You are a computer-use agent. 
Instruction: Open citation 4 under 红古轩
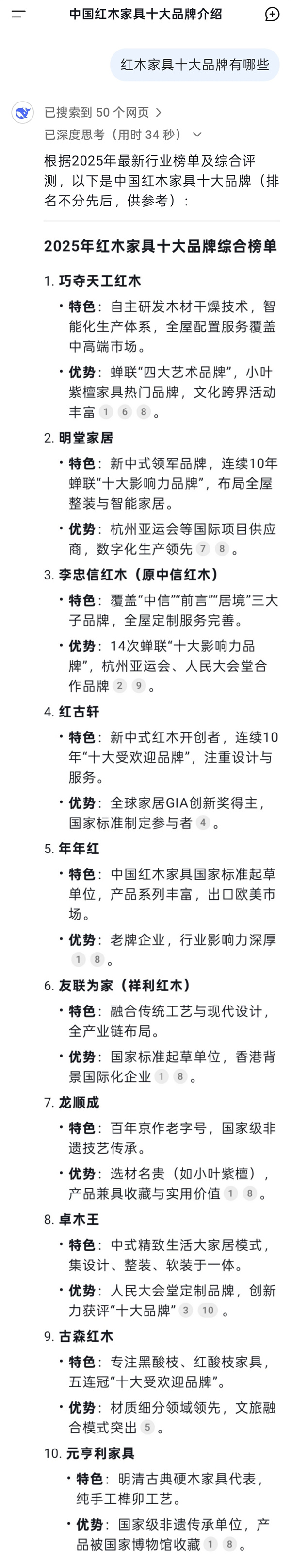[203, 823]
